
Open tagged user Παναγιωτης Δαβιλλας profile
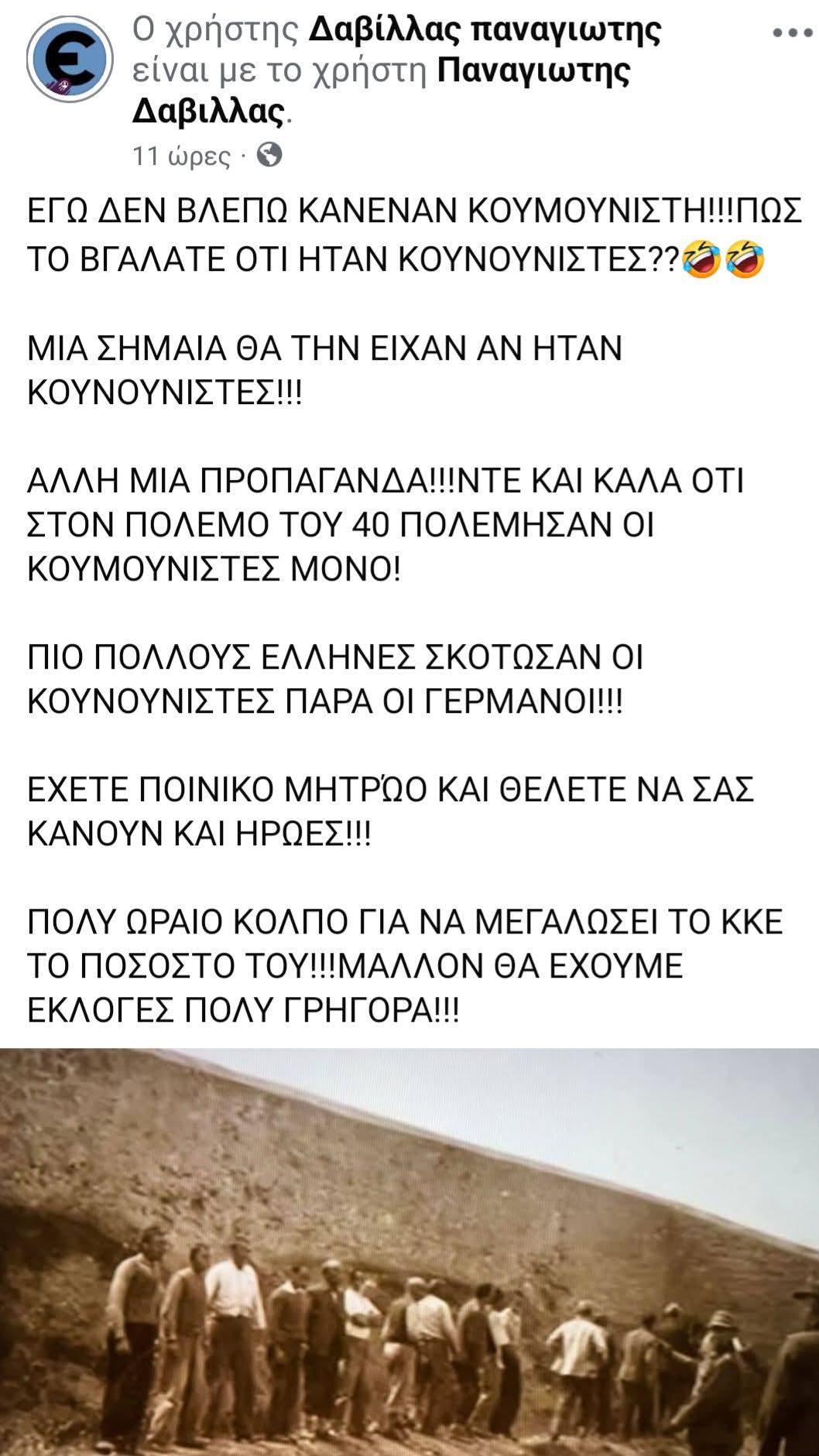[x=533, y=71]
